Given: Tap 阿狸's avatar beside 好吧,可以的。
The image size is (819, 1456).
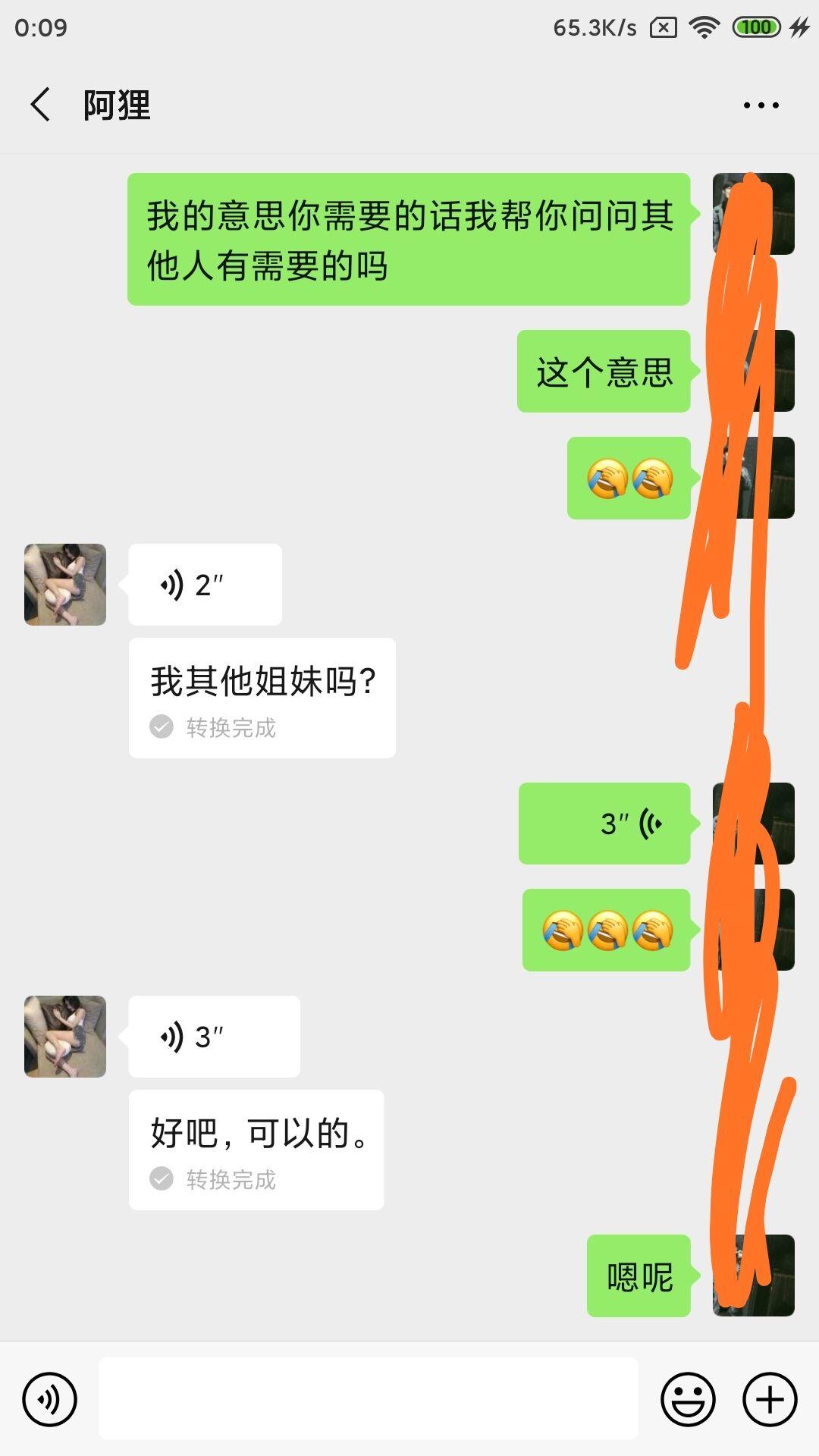Looking at the screenshot, I should click(x=65, y=1037).
